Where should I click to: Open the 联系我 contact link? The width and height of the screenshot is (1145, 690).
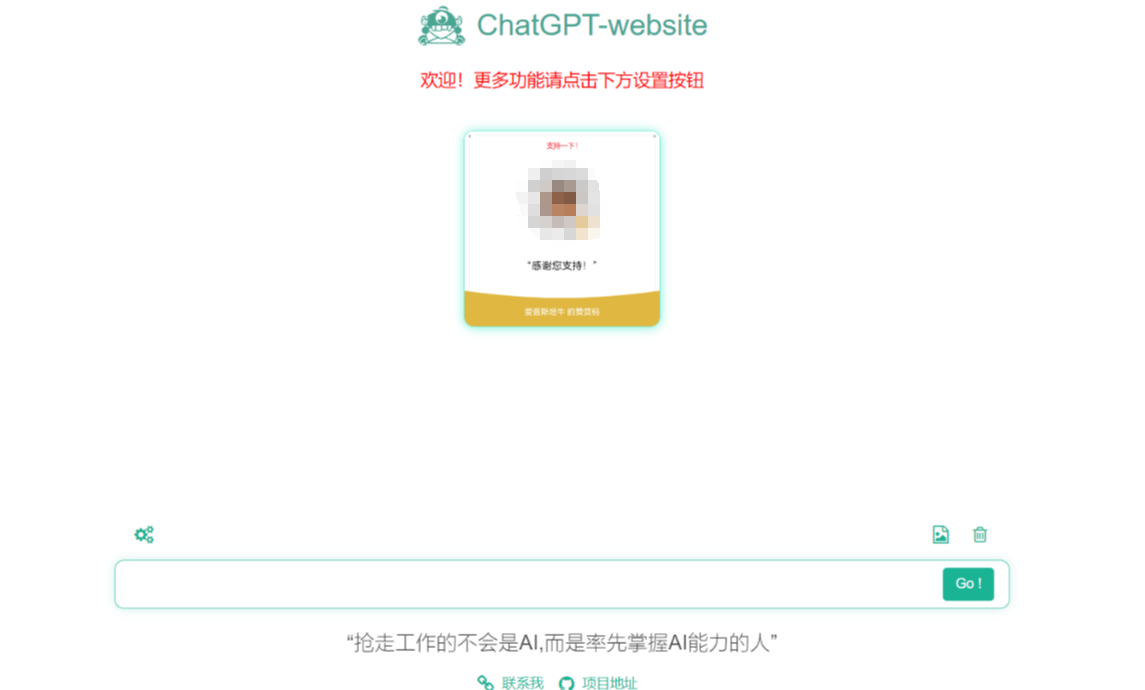coord(511,683)
